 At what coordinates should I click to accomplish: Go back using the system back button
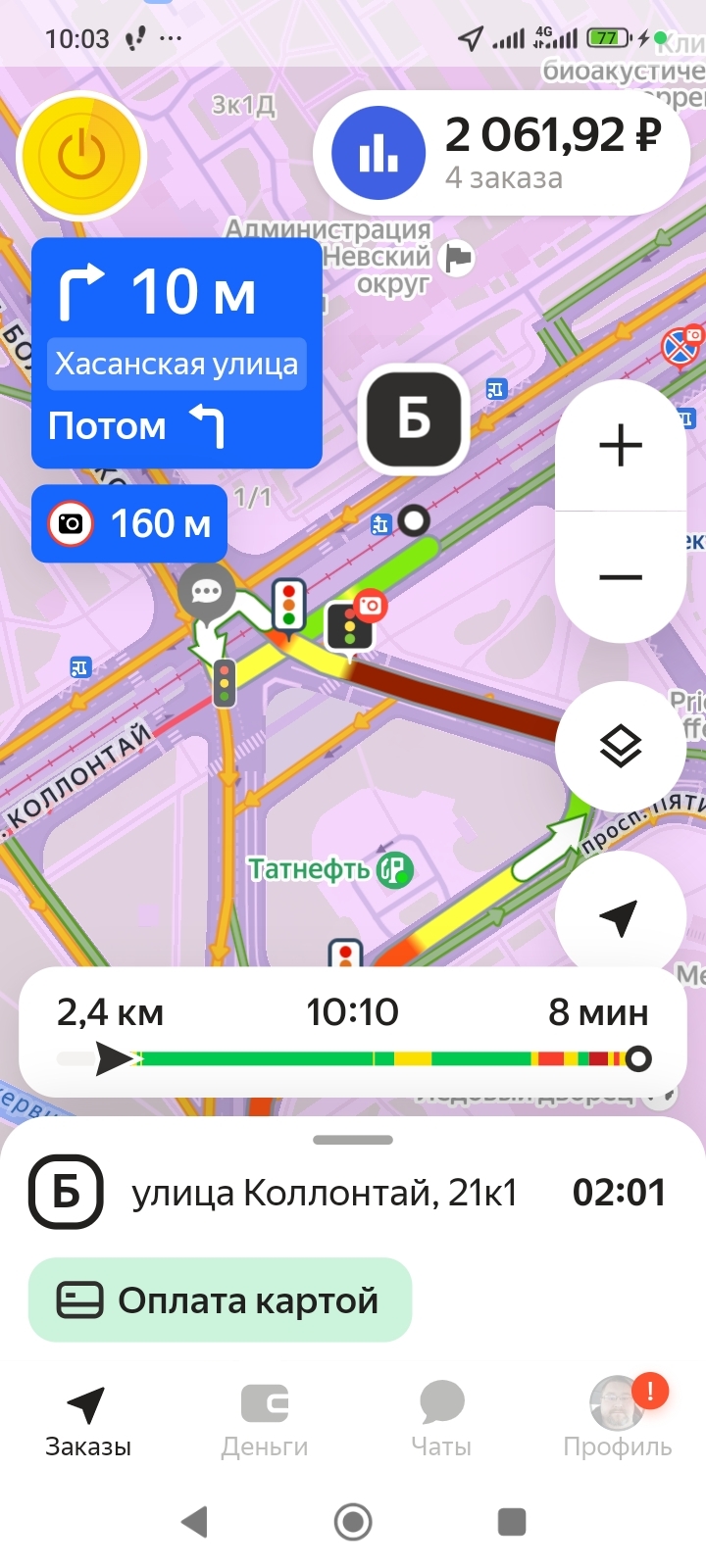click(194, 1522)
